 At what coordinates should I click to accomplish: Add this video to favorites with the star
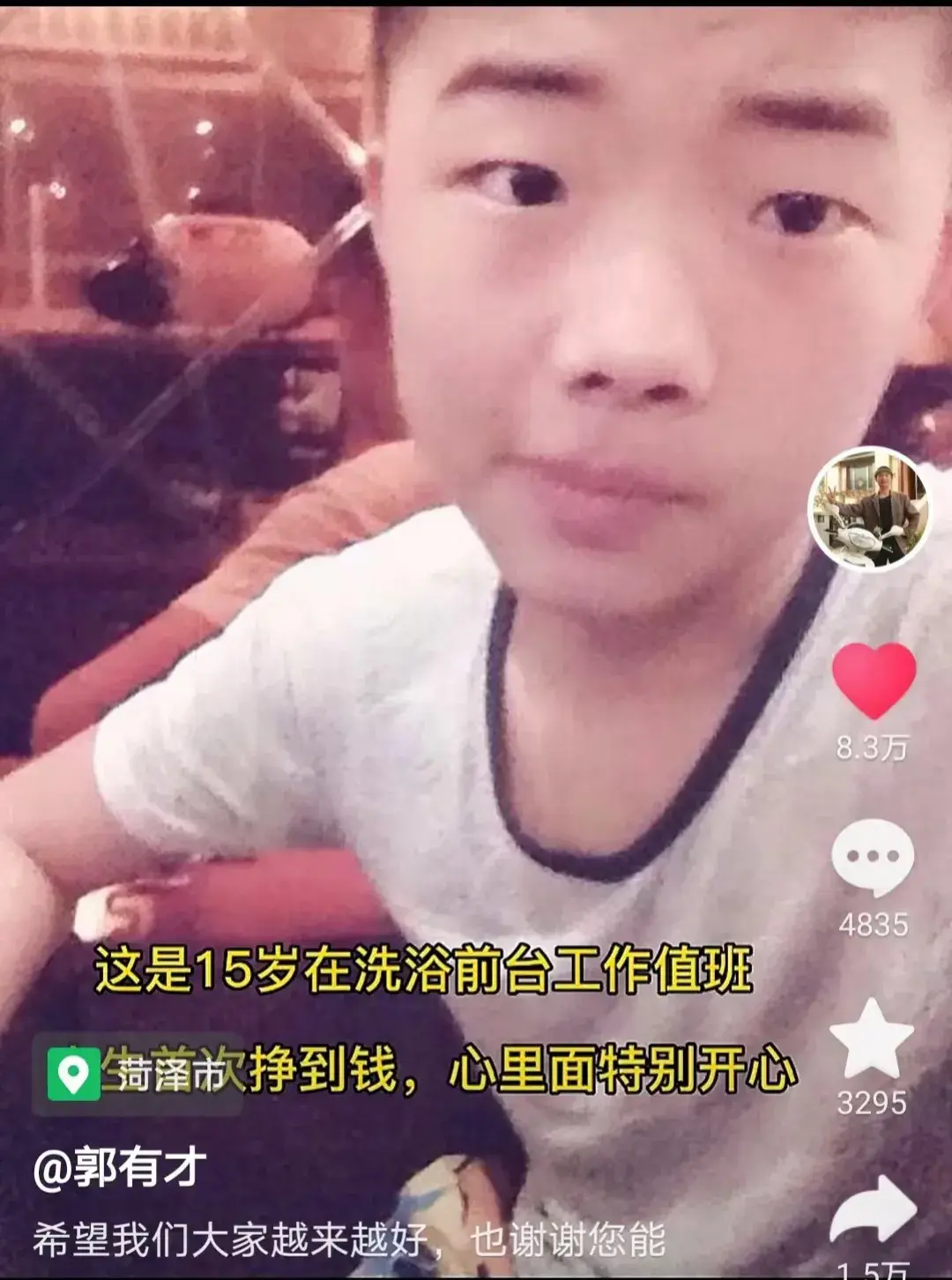872,1040
